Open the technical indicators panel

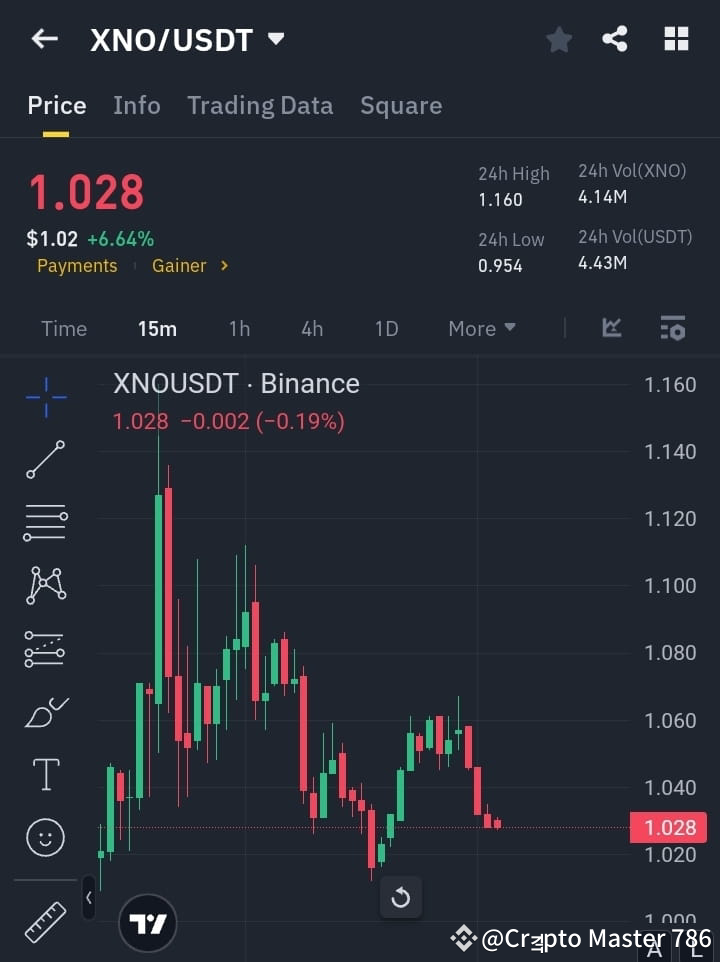(672, 328)
